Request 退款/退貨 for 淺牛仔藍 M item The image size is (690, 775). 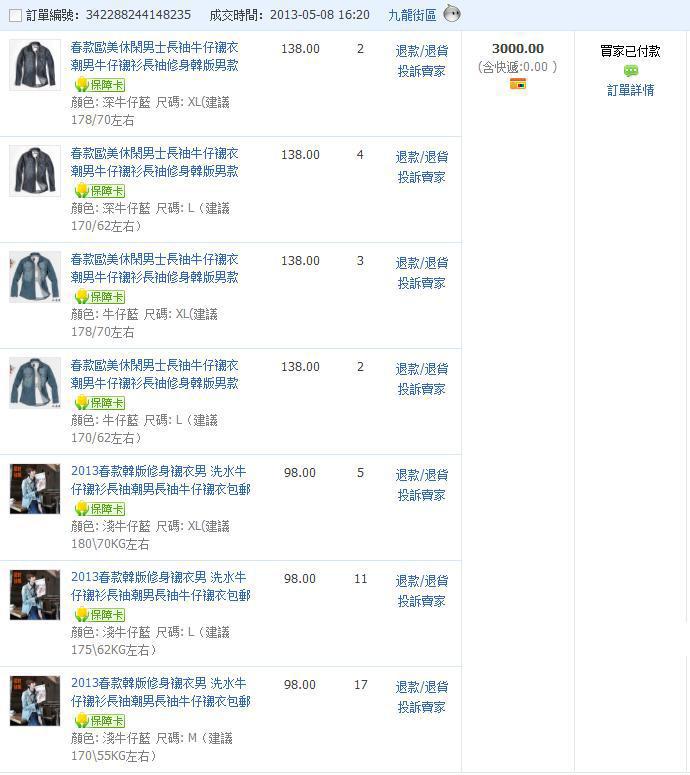421,687
